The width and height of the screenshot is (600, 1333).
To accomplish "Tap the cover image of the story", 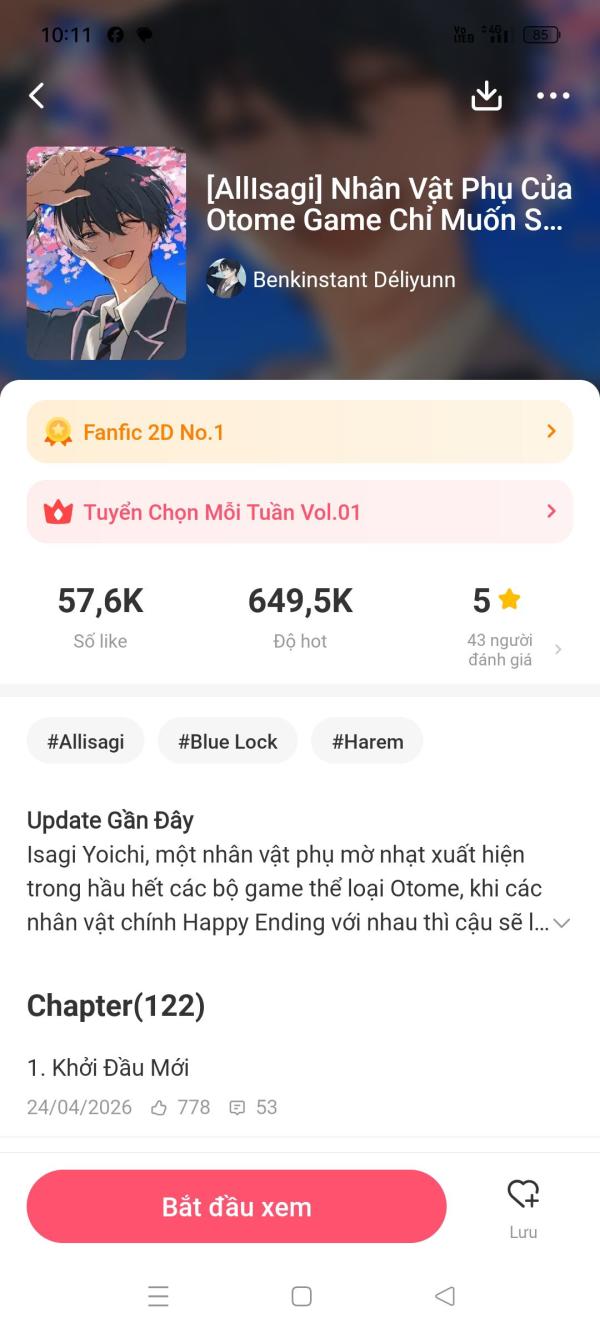I will [x=106, y=254].
